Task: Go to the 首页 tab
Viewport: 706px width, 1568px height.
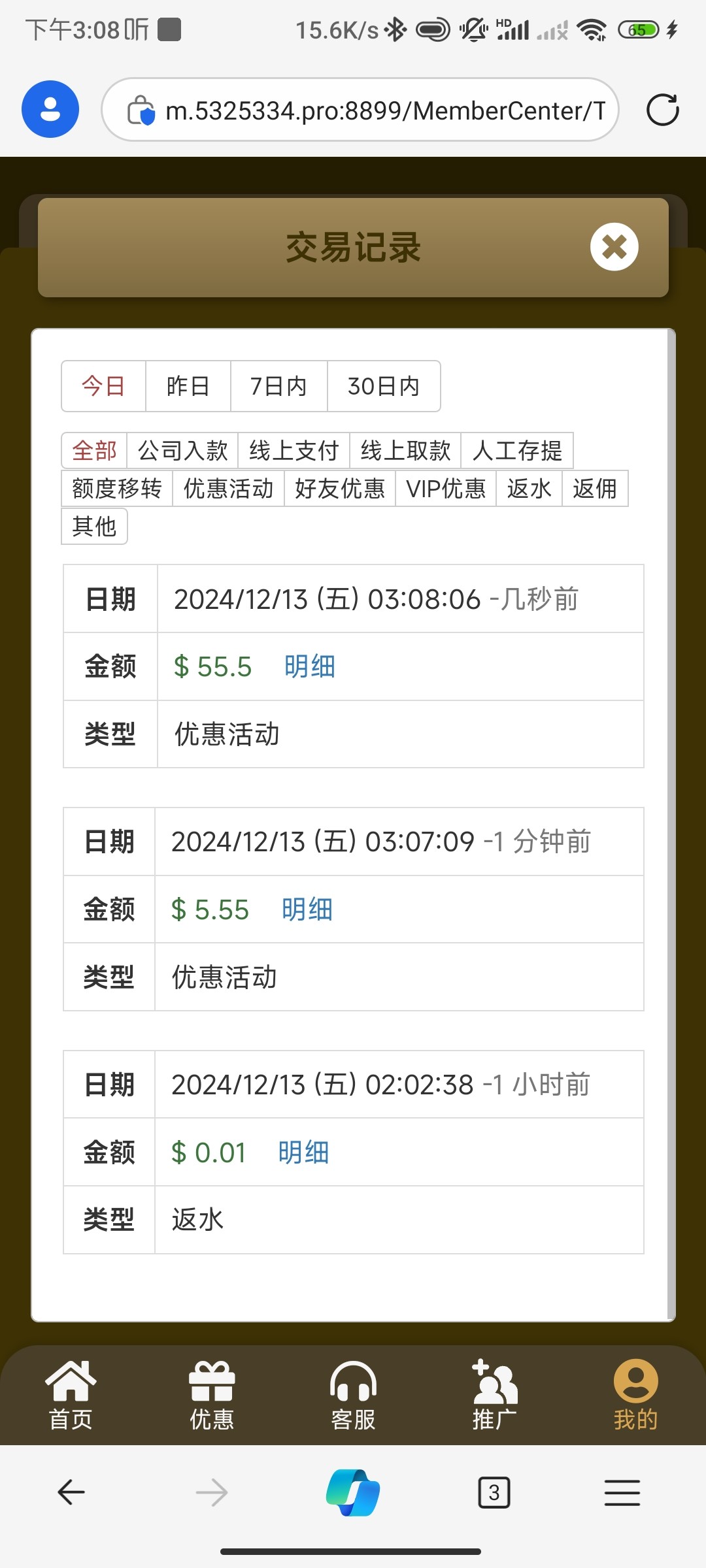Action: [x=71, y=1396]
